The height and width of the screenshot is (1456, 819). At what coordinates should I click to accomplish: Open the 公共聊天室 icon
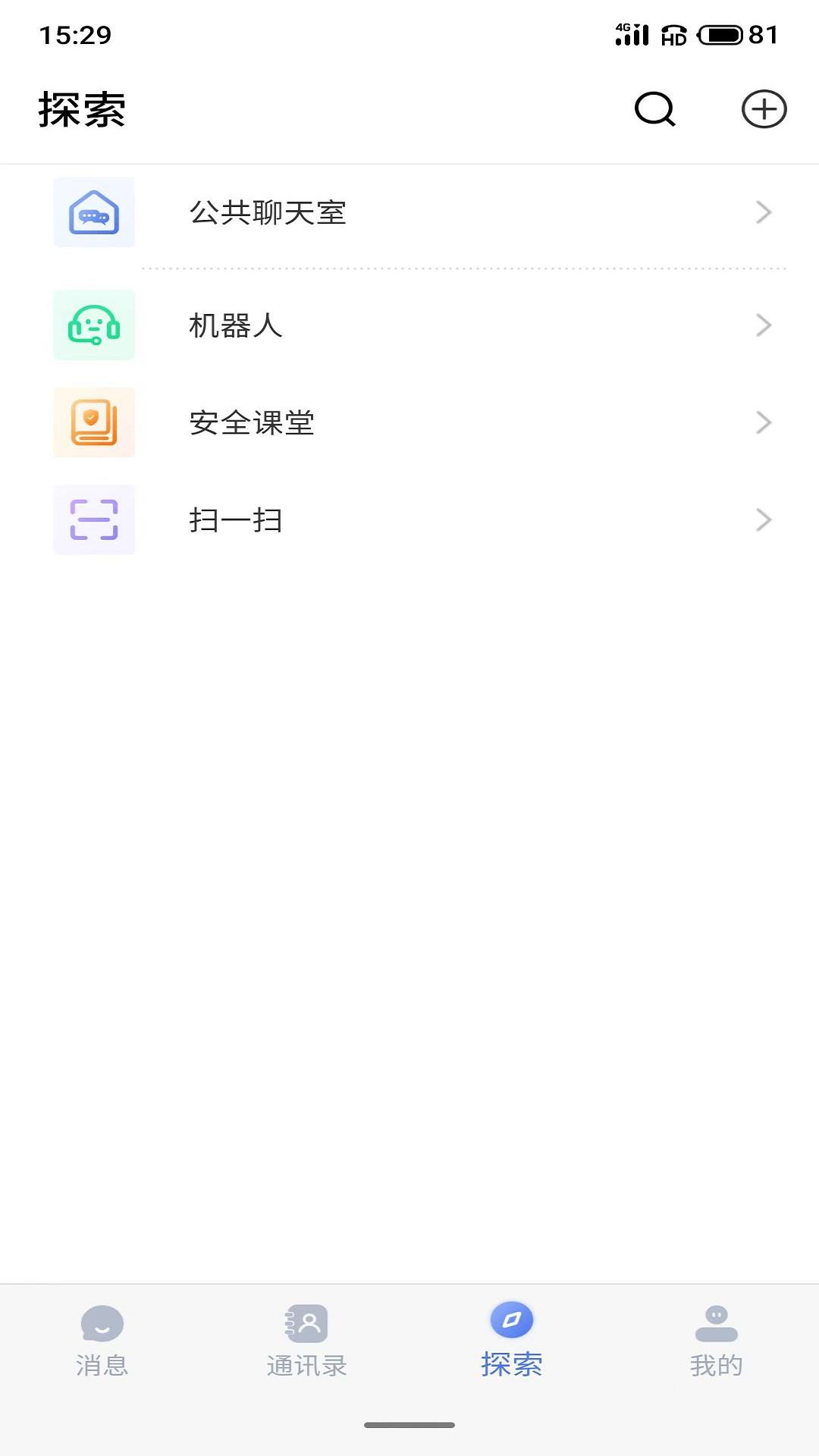93,213
